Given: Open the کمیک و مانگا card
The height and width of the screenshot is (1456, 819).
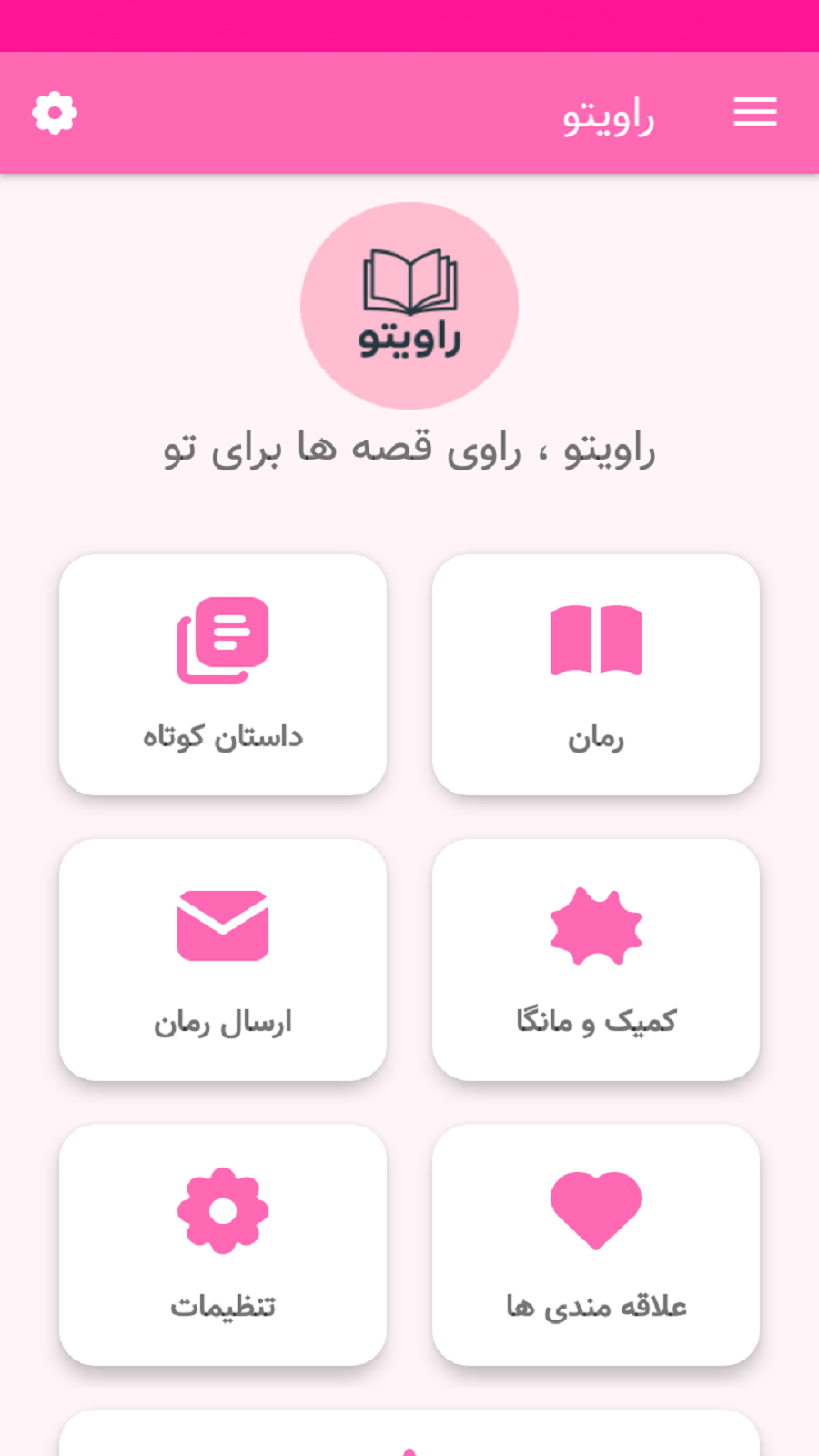Looking at the screenshot, I should click(596, 959).
